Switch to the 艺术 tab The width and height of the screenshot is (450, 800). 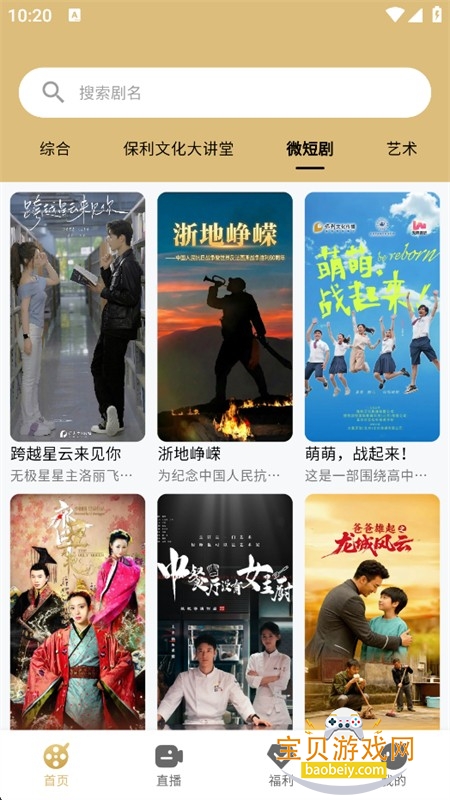pos(402,149)
